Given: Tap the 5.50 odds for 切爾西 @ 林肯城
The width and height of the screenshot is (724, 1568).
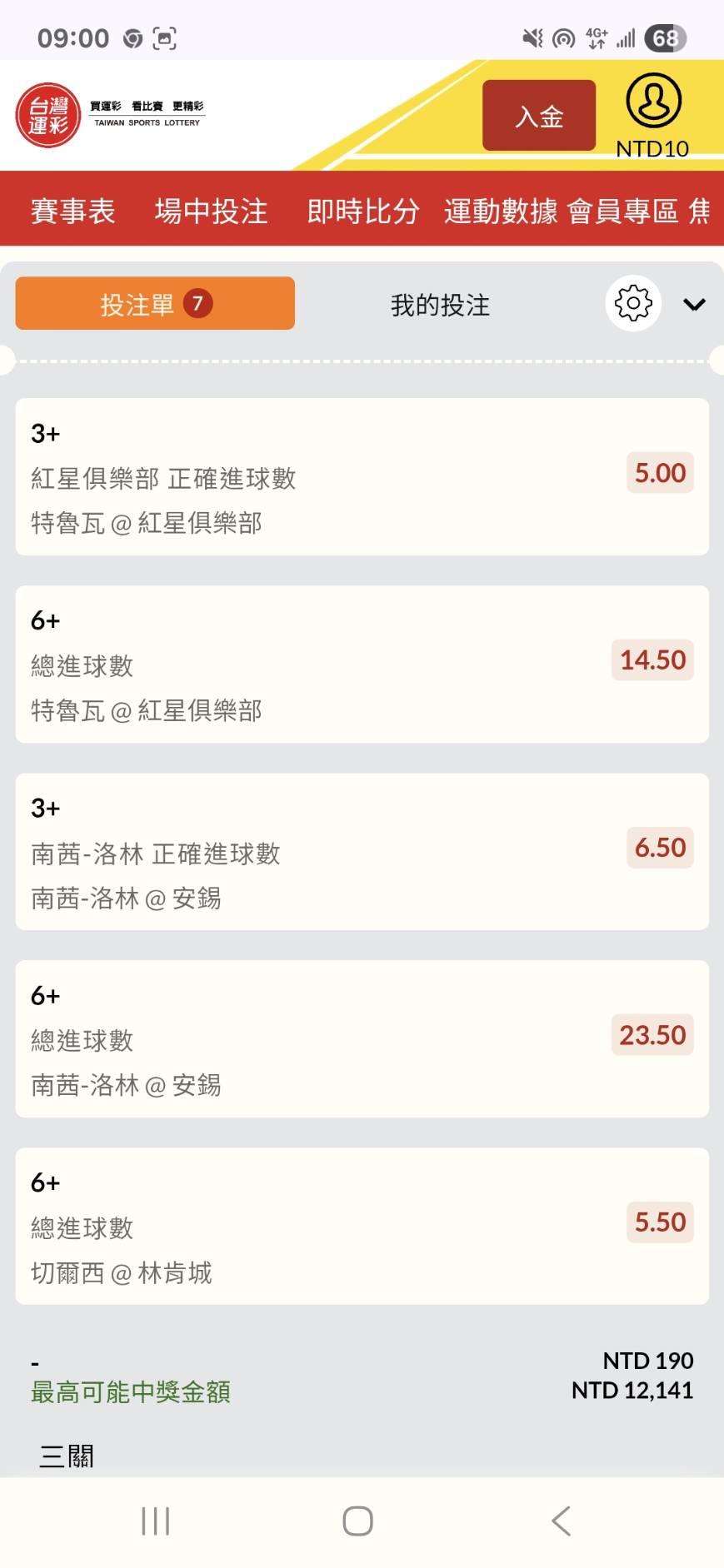Looking at the screenshot, I should pyautogui.click(x=660, y=1222).
